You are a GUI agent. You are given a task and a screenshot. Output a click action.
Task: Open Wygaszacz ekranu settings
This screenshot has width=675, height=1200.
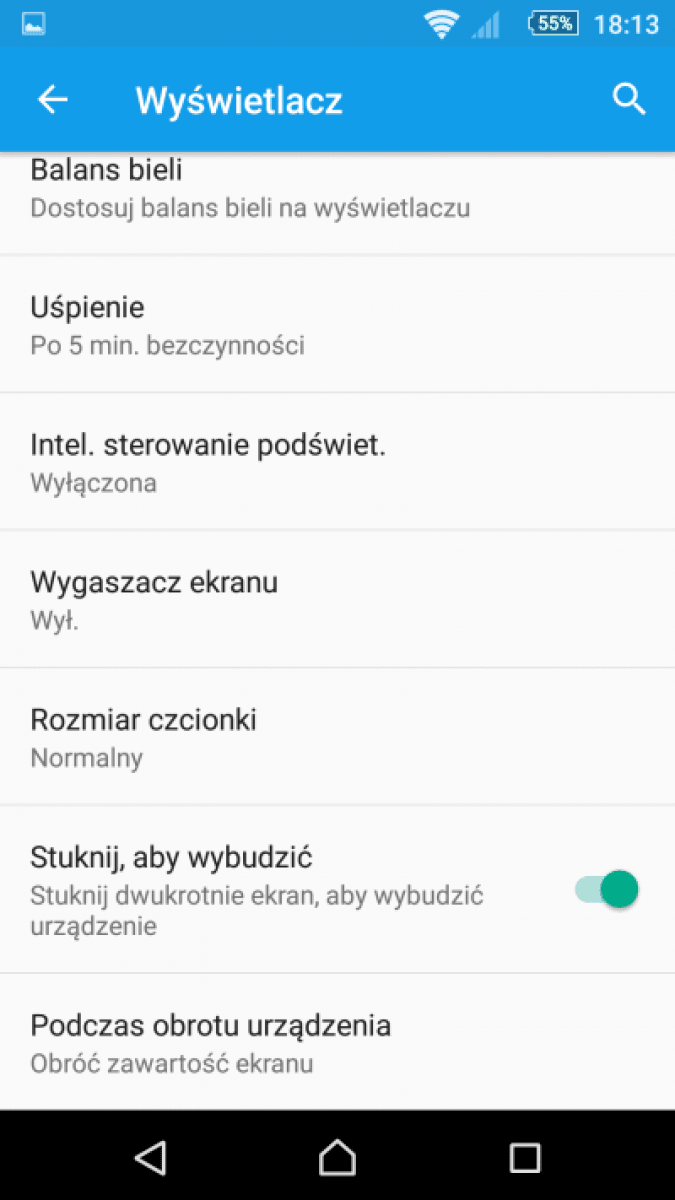[x=337, y=599]
